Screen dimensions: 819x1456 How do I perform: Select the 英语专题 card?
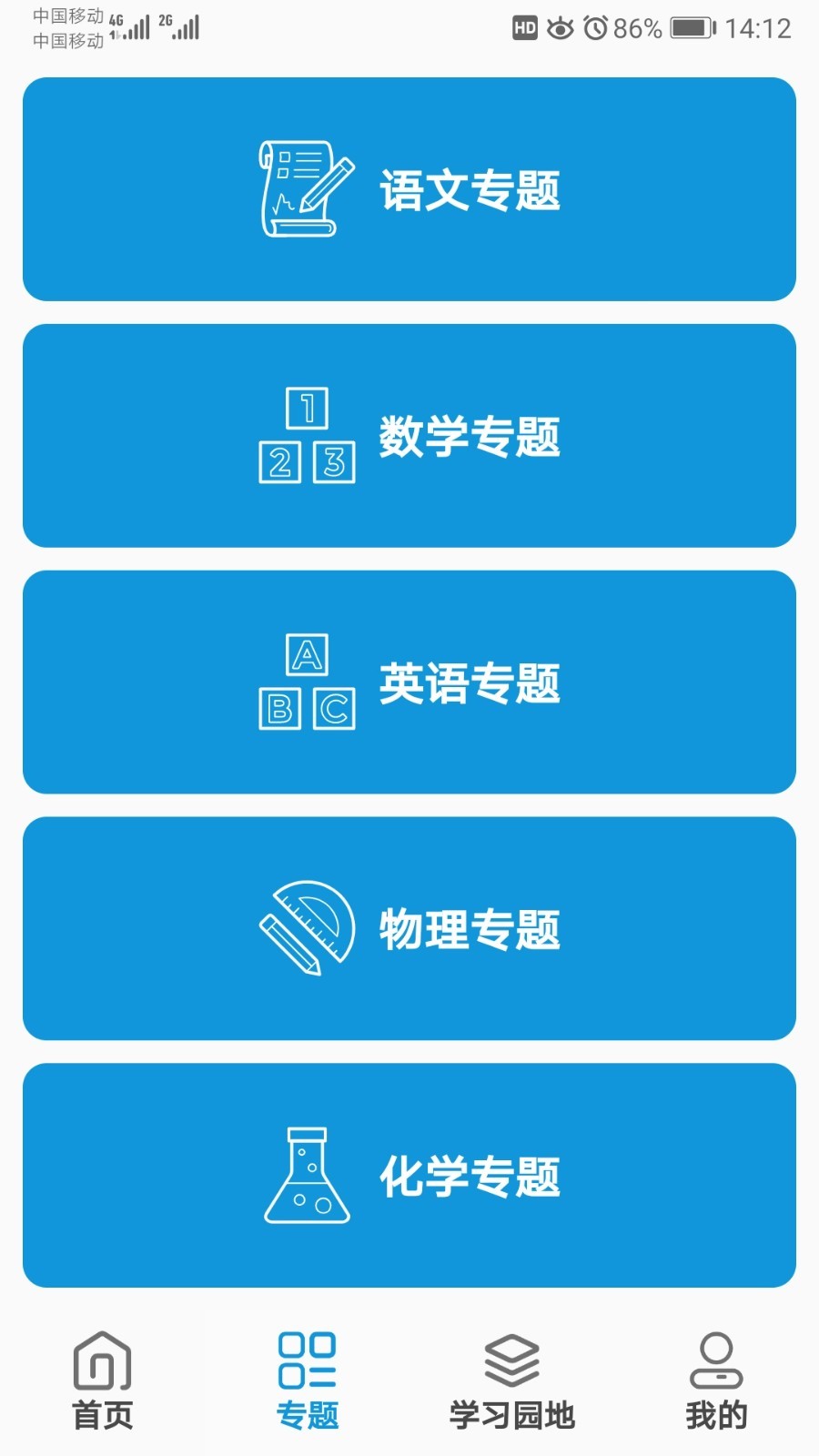(409, 682)
